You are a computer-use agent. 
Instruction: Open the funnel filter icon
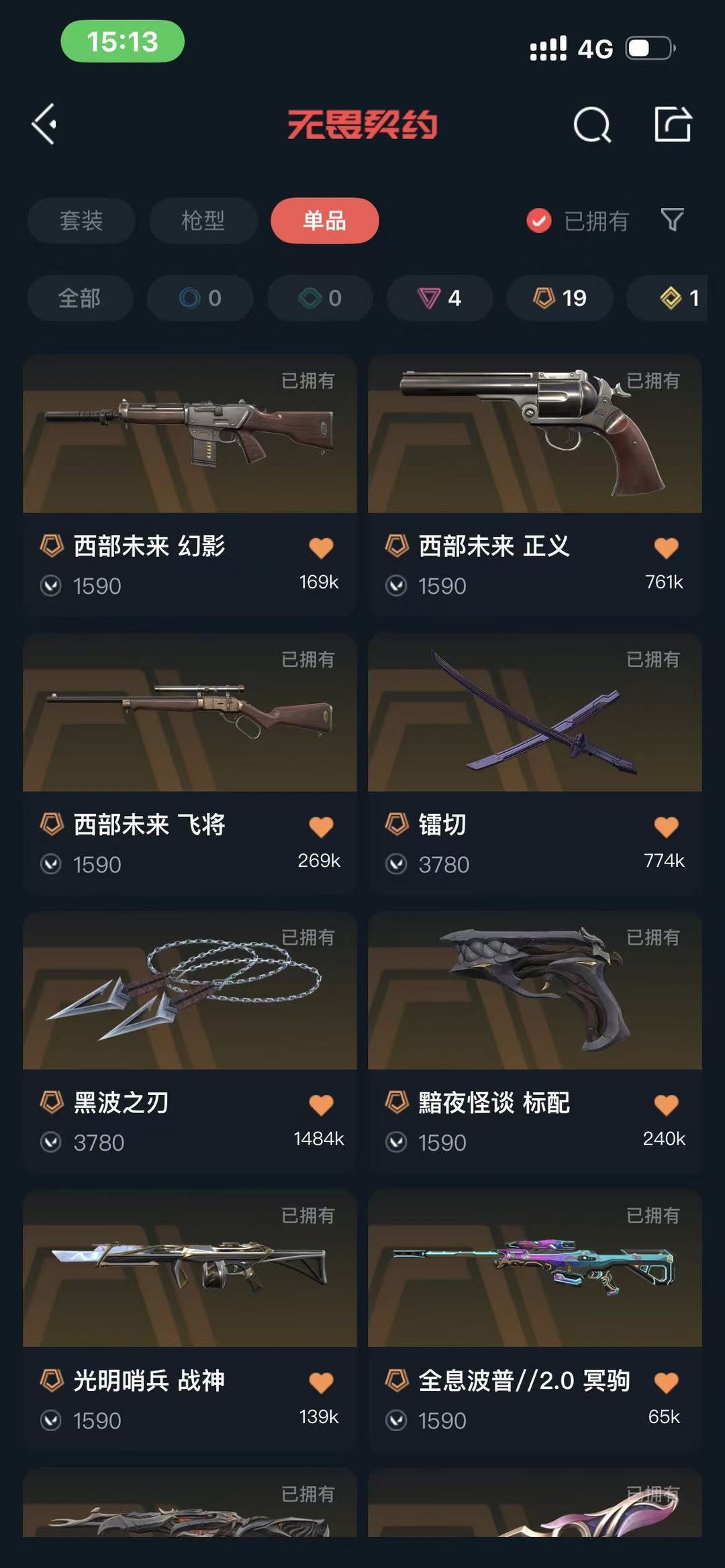(672, 219)
